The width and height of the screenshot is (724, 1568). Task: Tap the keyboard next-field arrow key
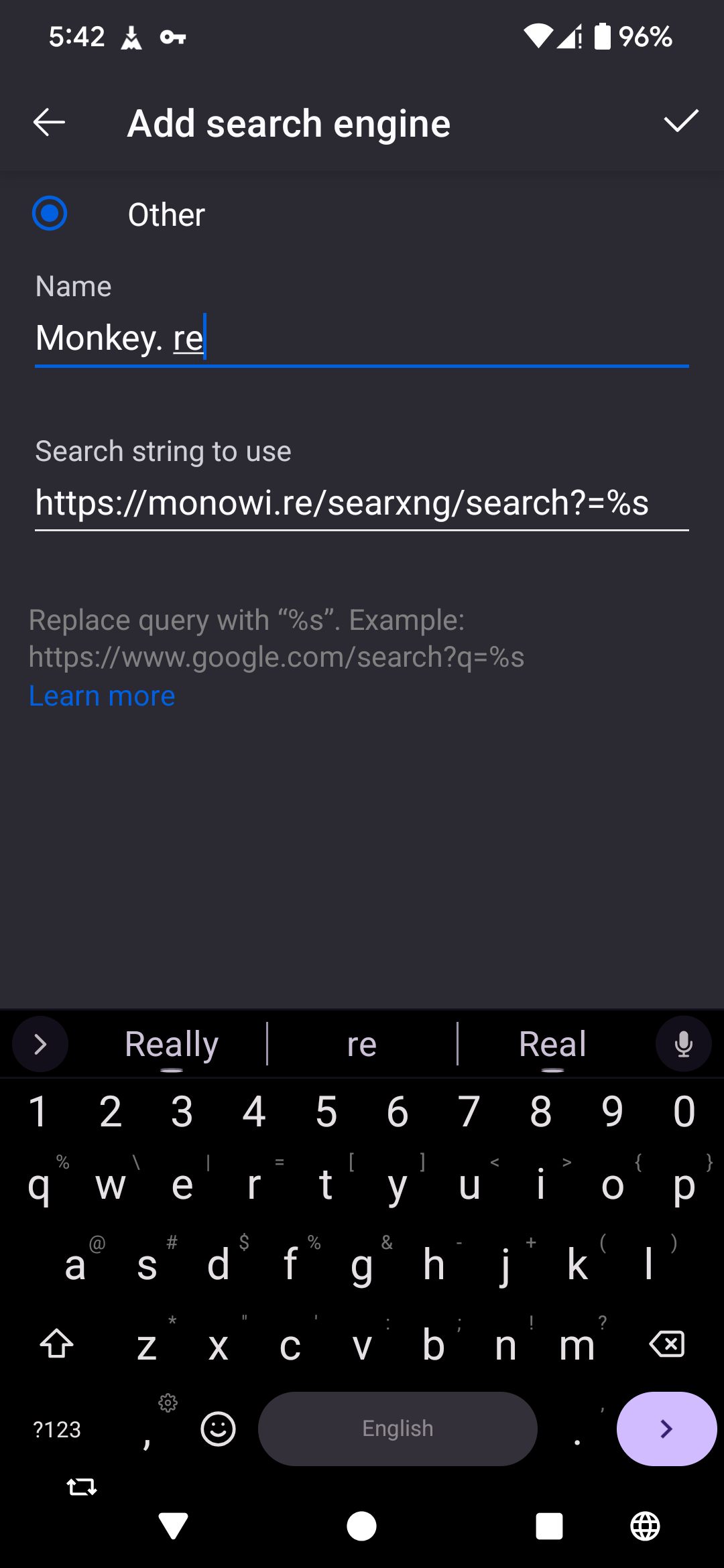[x=666, y=1429]
